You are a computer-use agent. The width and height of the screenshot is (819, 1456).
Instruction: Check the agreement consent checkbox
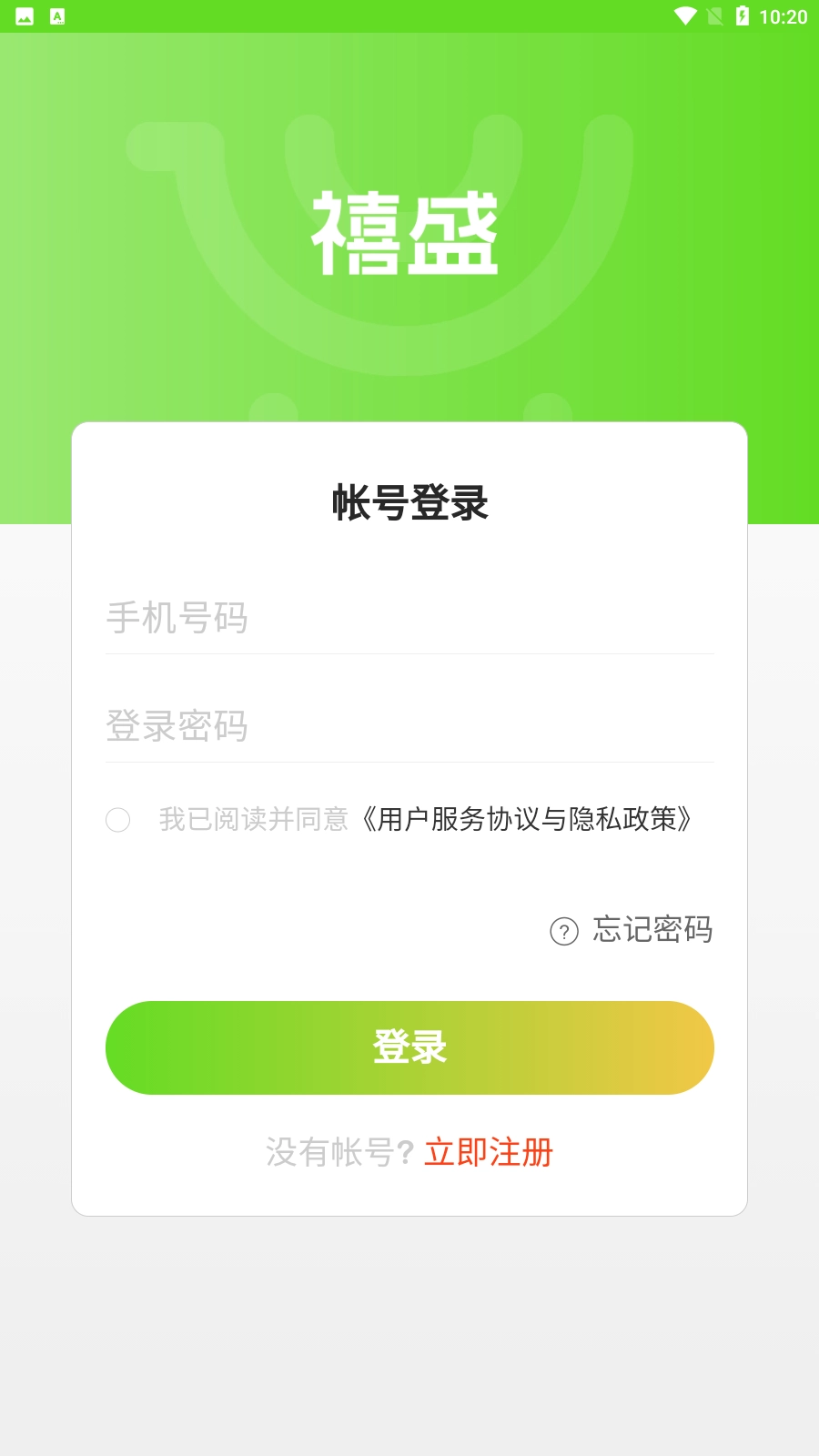(118, 819)
